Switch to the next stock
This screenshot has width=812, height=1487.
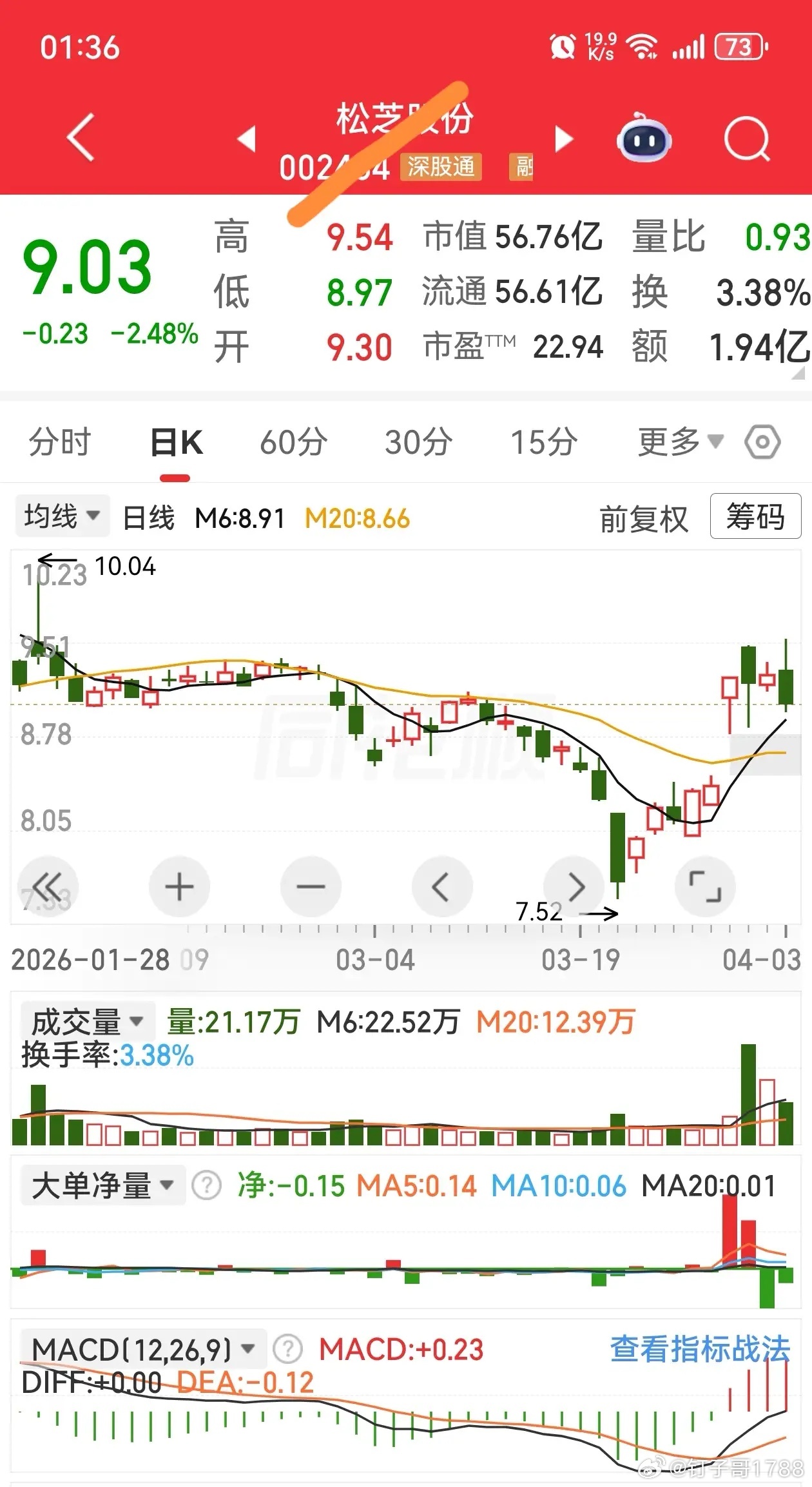(564, 139)
